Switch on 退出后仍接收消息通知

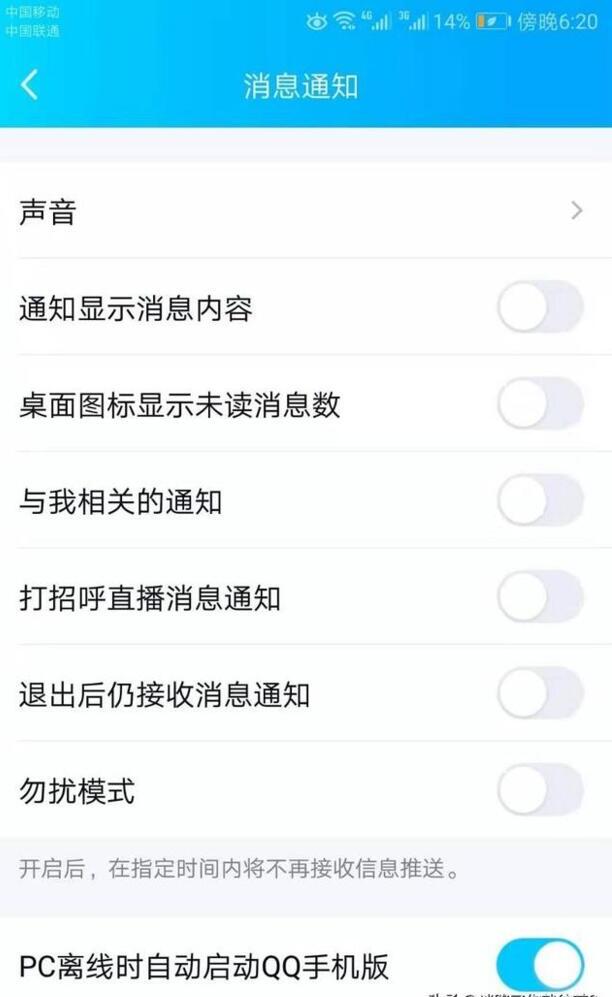(x=540, y=694)
